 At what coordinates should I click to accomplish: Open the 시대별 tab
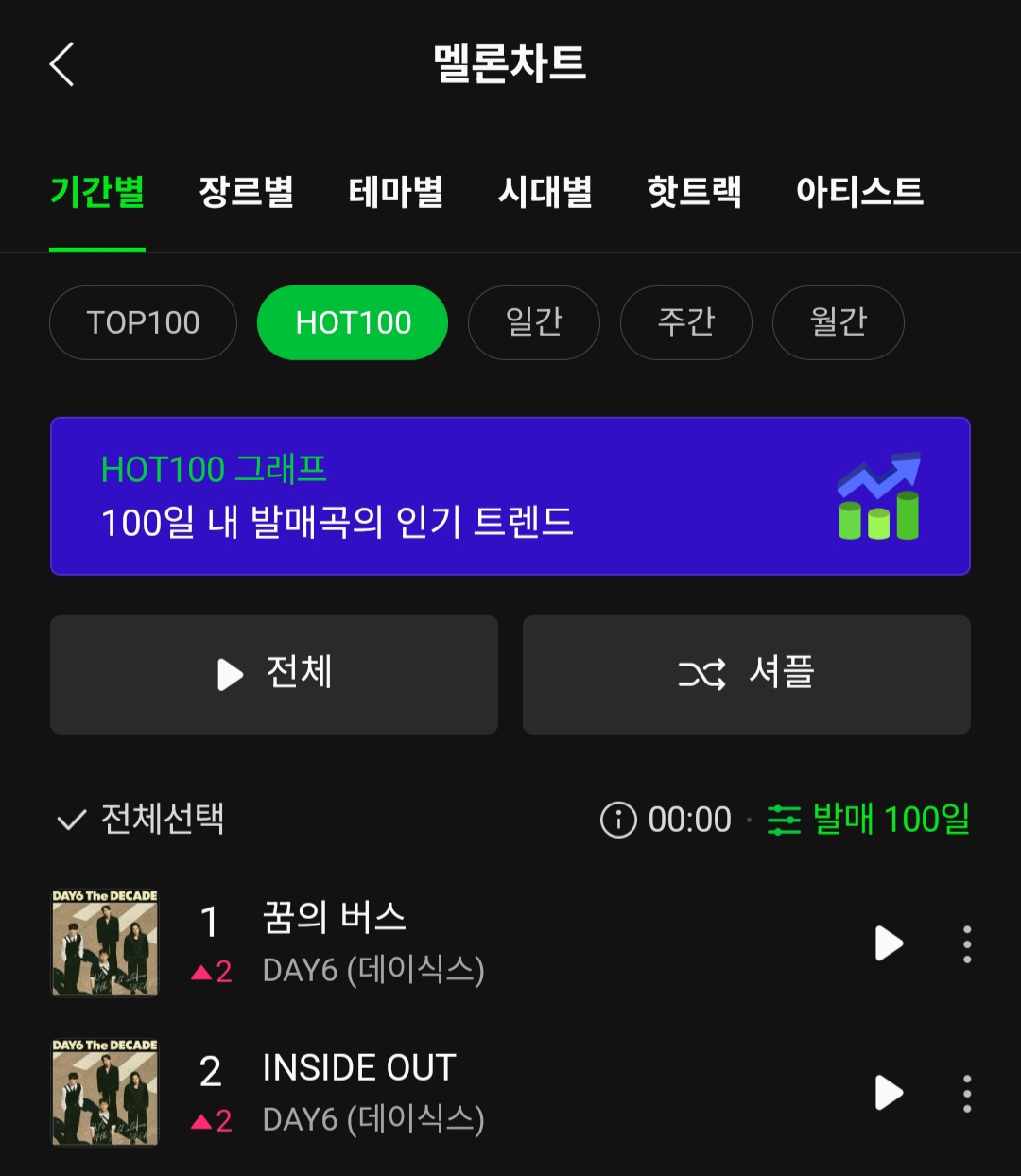coord(545,192)
